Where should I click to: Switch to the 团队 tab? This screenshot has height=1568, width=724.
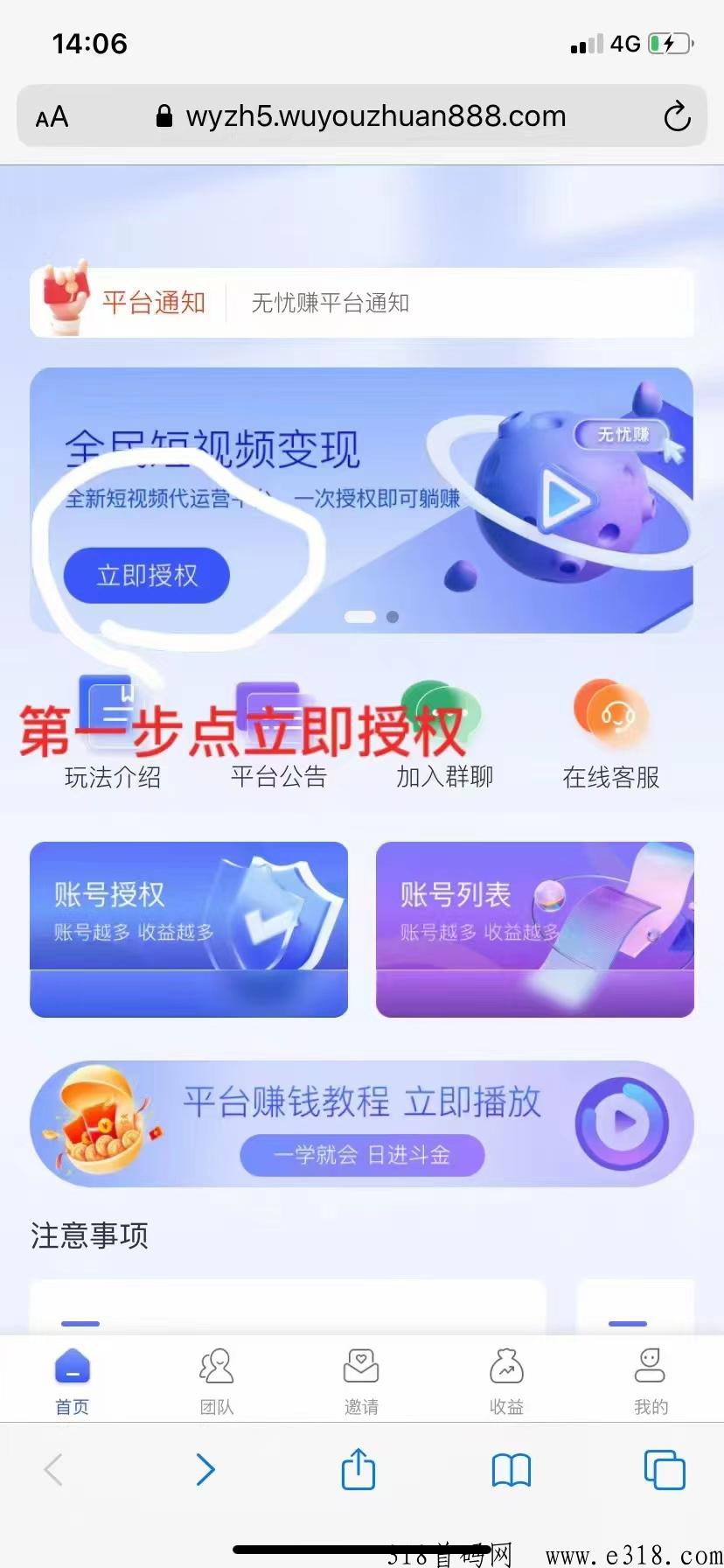217,1382
